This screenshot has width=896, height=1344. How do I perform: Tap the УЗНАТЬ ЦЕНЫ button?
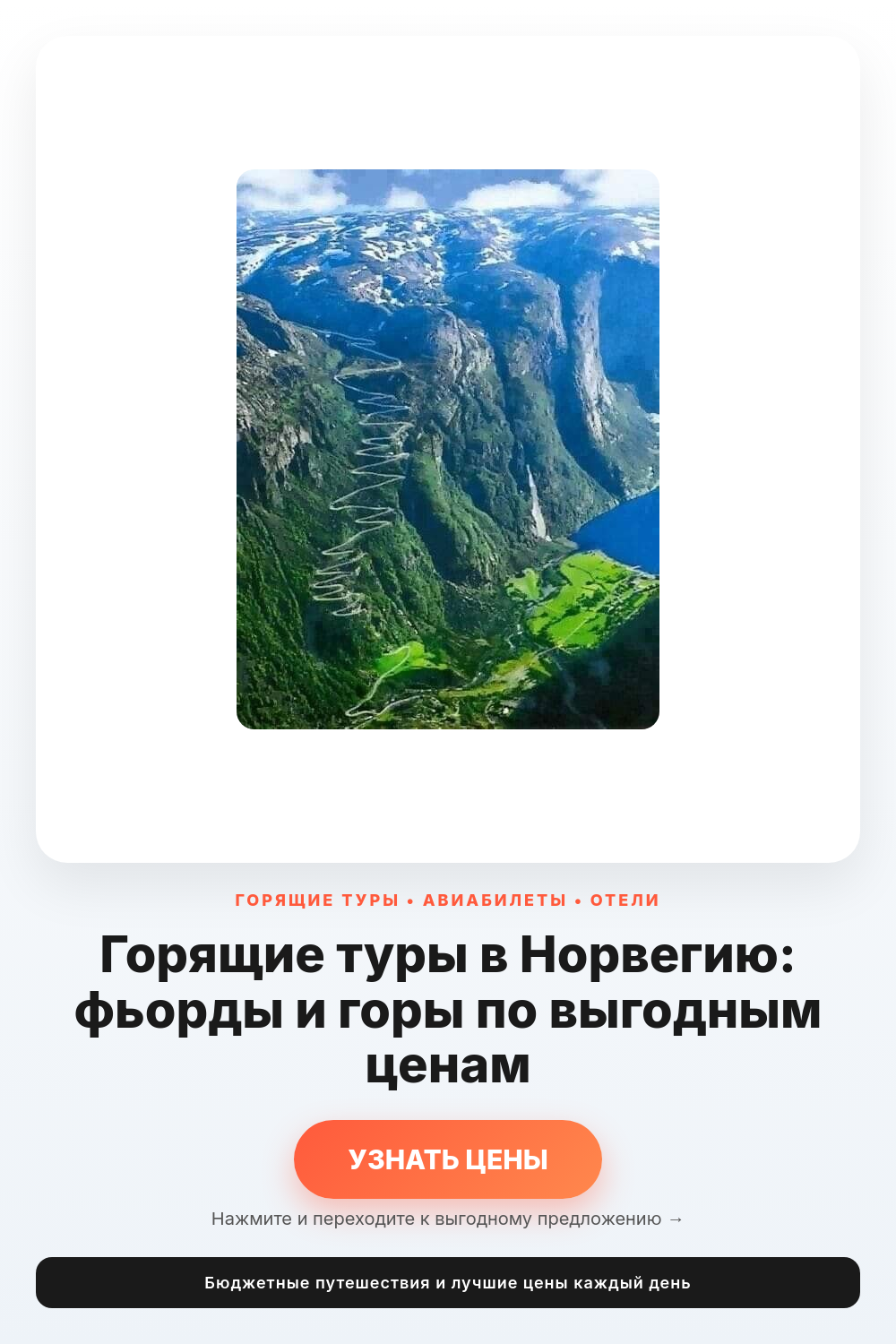click(x=448, y=1159)
